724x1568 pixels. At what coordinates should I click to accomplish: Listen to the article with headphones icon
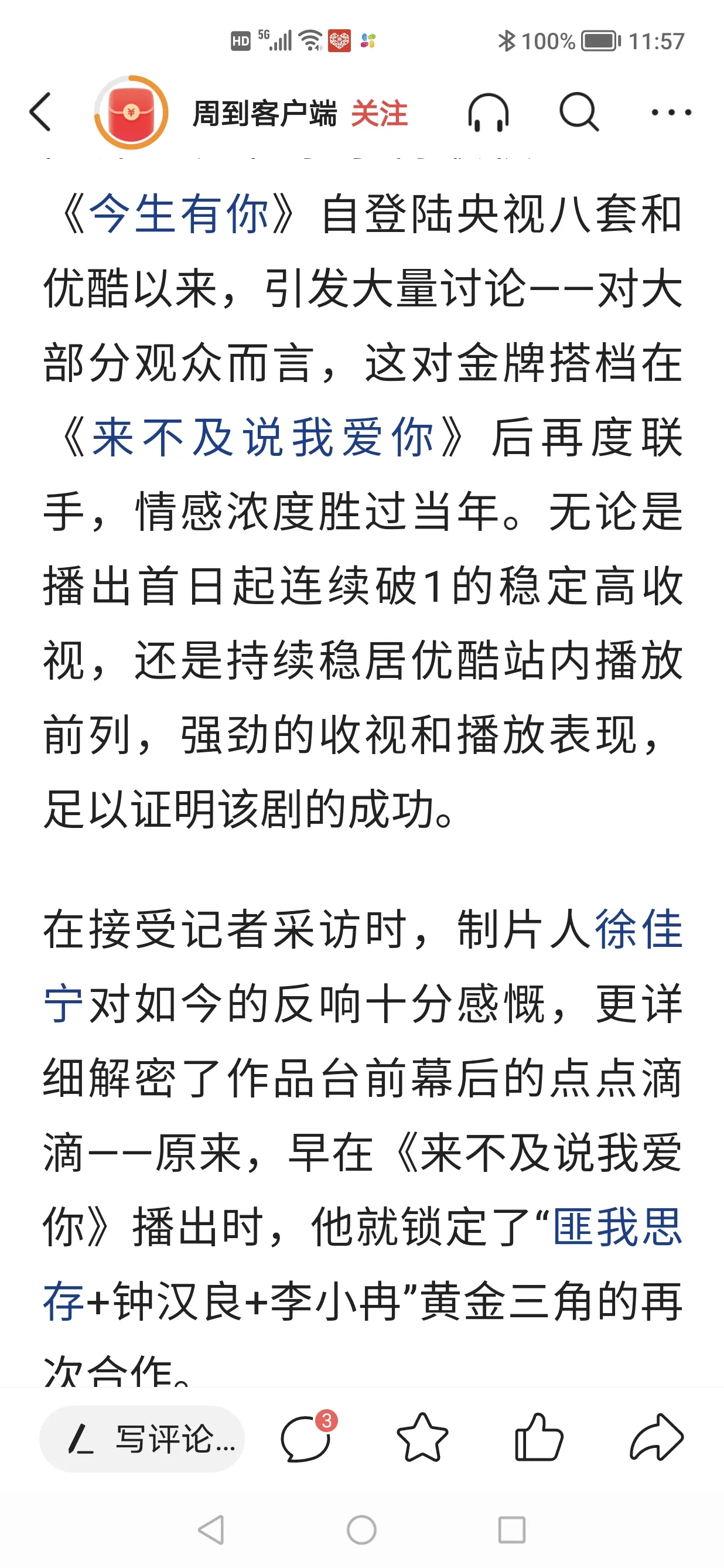(488, 113)
